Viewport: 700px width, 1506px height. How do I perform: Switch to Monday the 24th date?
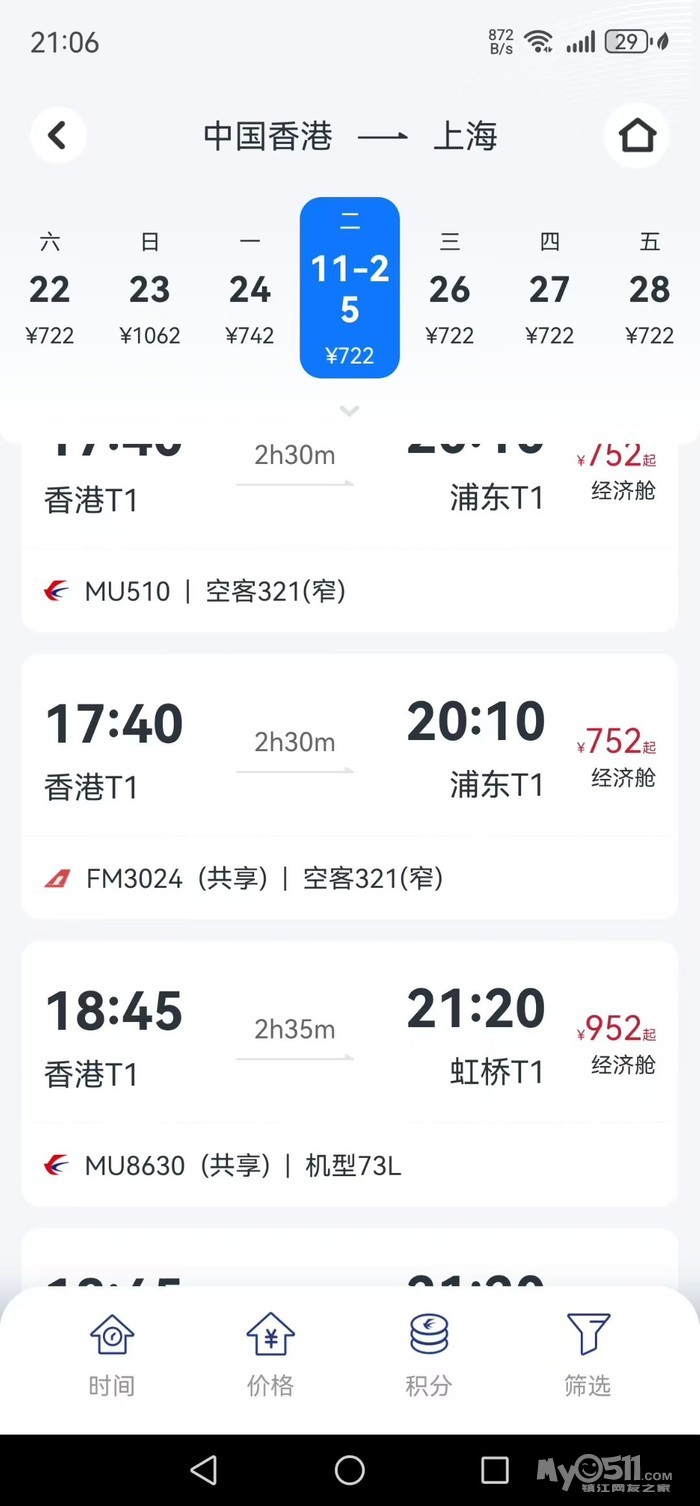(250, 290)
